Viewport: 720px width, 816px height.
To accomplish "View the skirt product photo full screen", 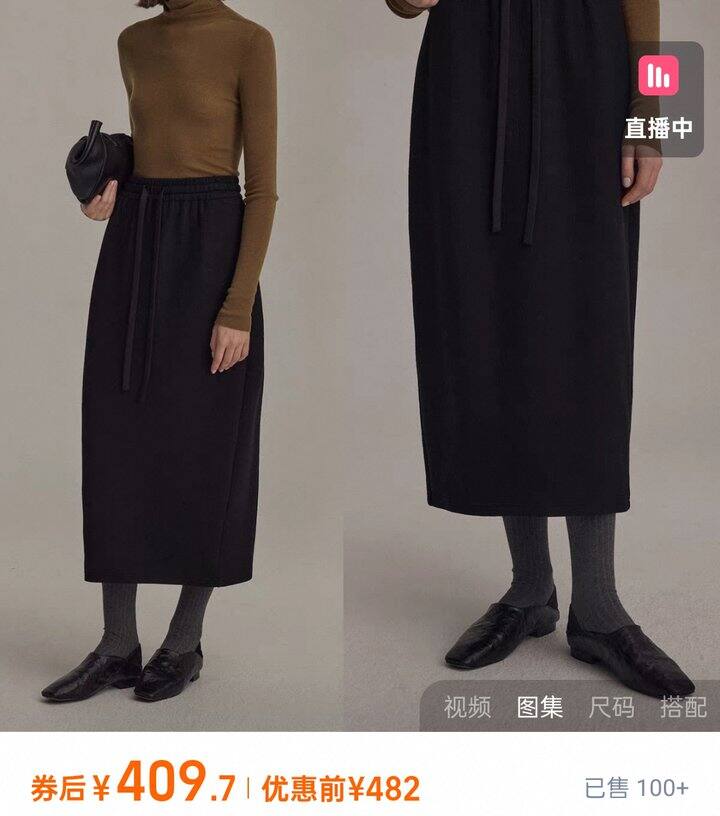I will point(360,365).
